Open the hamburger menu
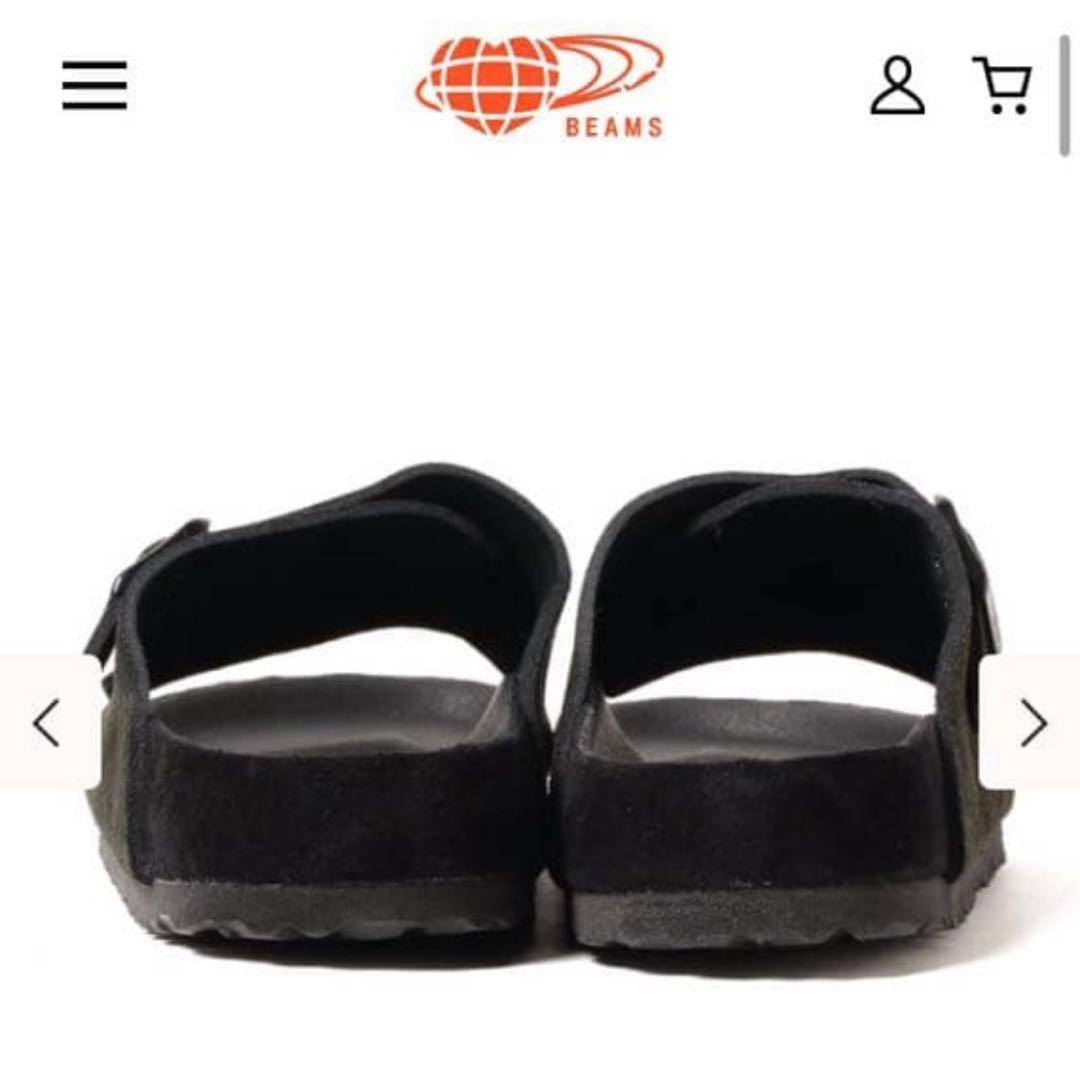The image size is (1080, 1080). pyautogui.click(x=95, y=86)
